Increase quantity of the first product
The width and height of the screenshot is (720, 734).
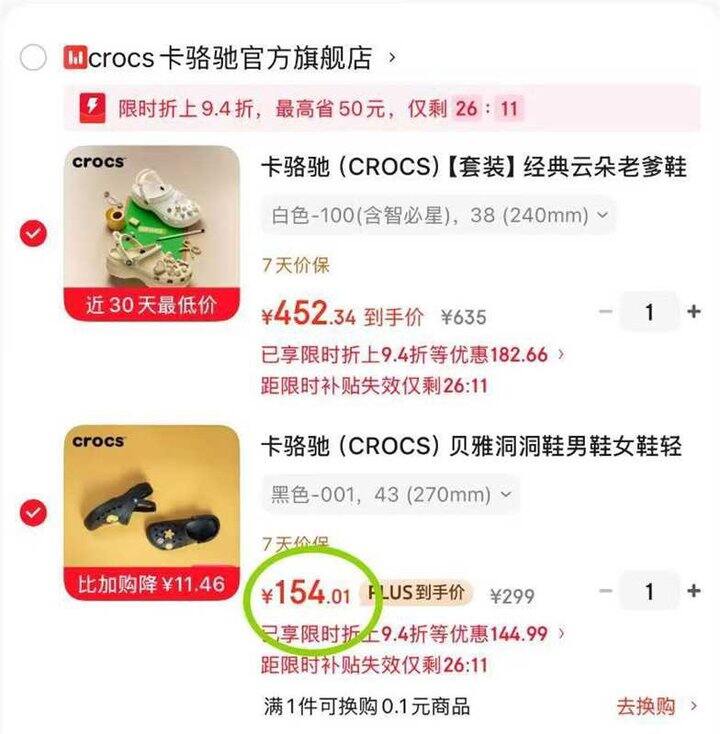point(692,312)
